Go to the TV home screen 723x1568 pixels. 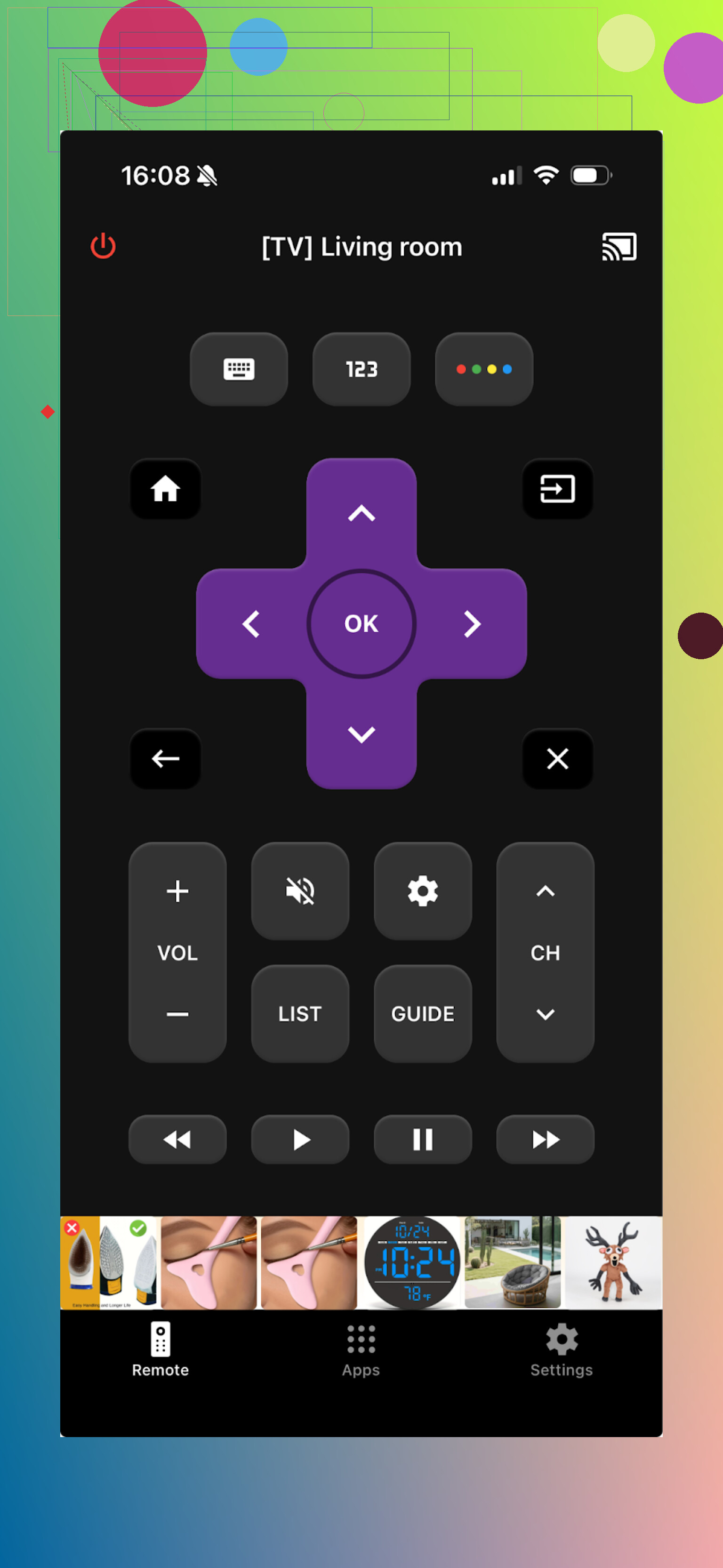coord(166,489)
